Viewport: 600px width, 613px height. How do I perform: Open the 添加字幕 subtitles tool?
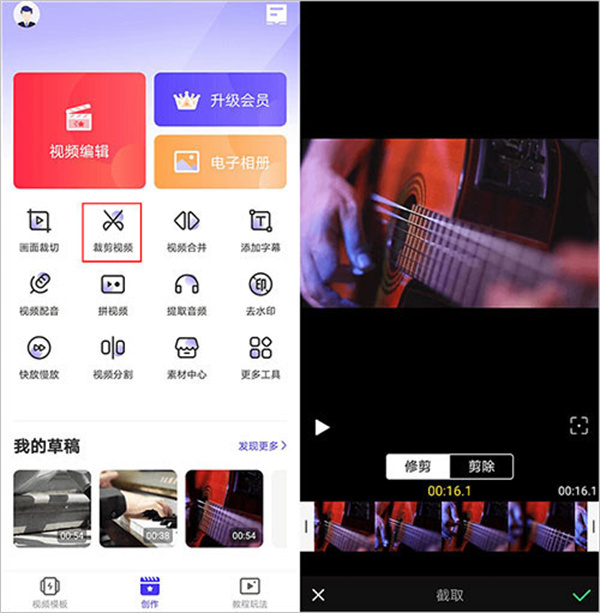pyautogui.click(x=260, y=229)
